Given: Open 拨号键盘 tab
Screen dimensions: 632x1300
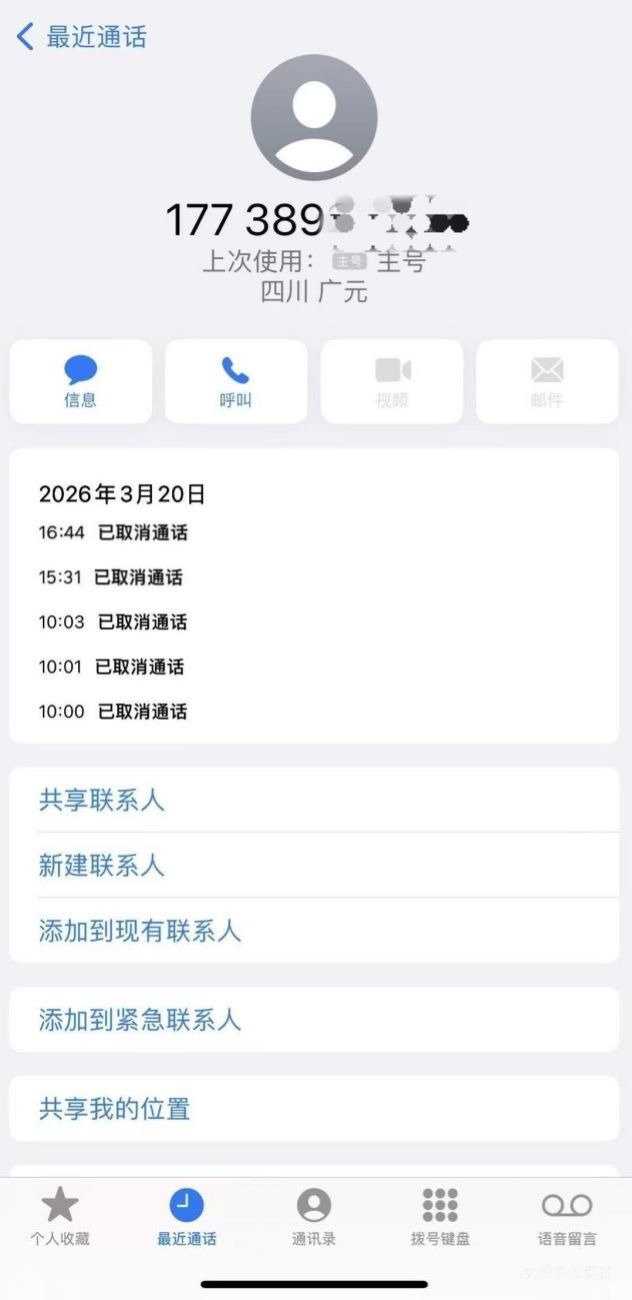Looking at the screenshot, I should click(440, 1217).
